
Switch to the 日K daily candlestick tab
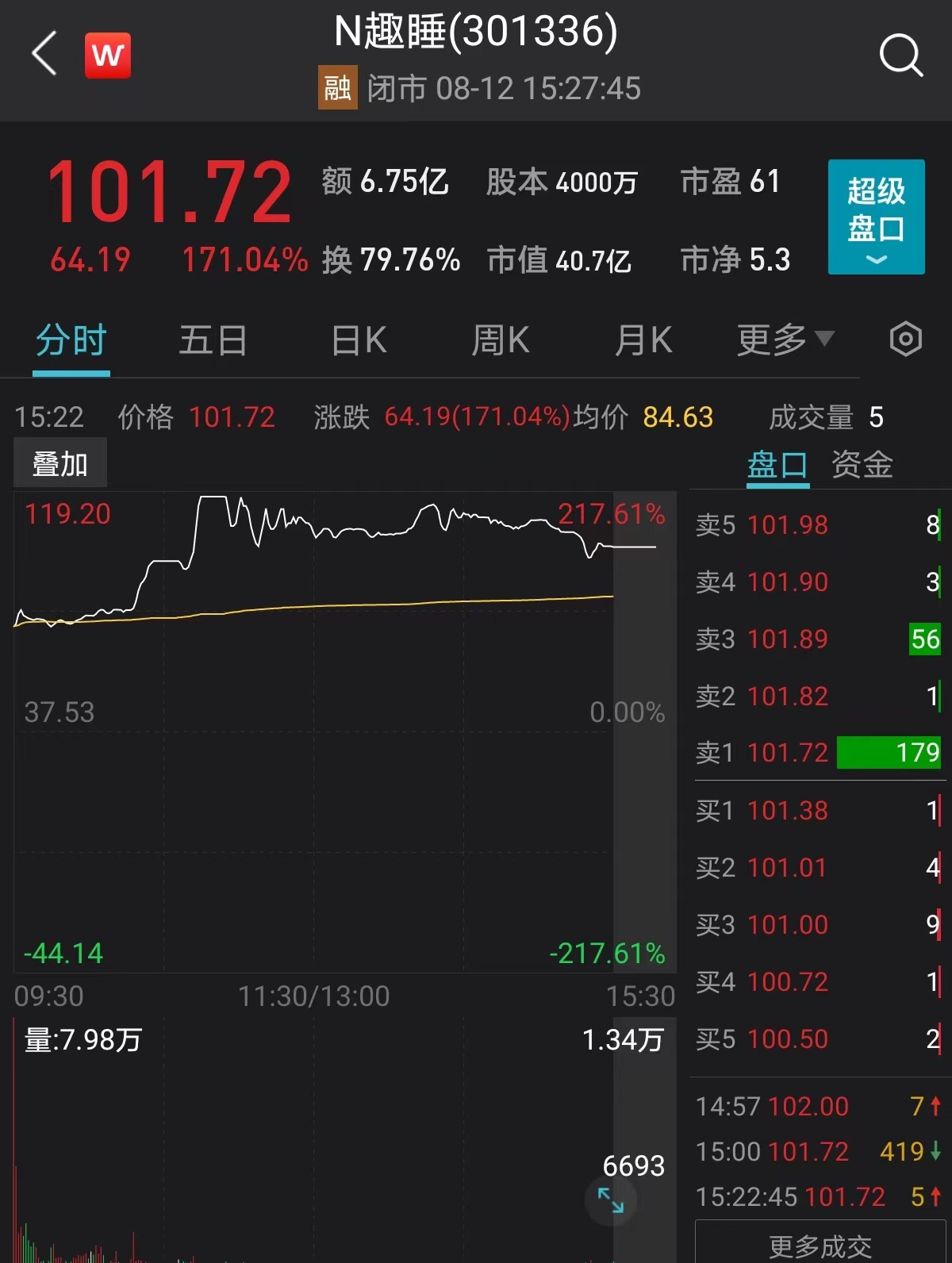[356, 340]
